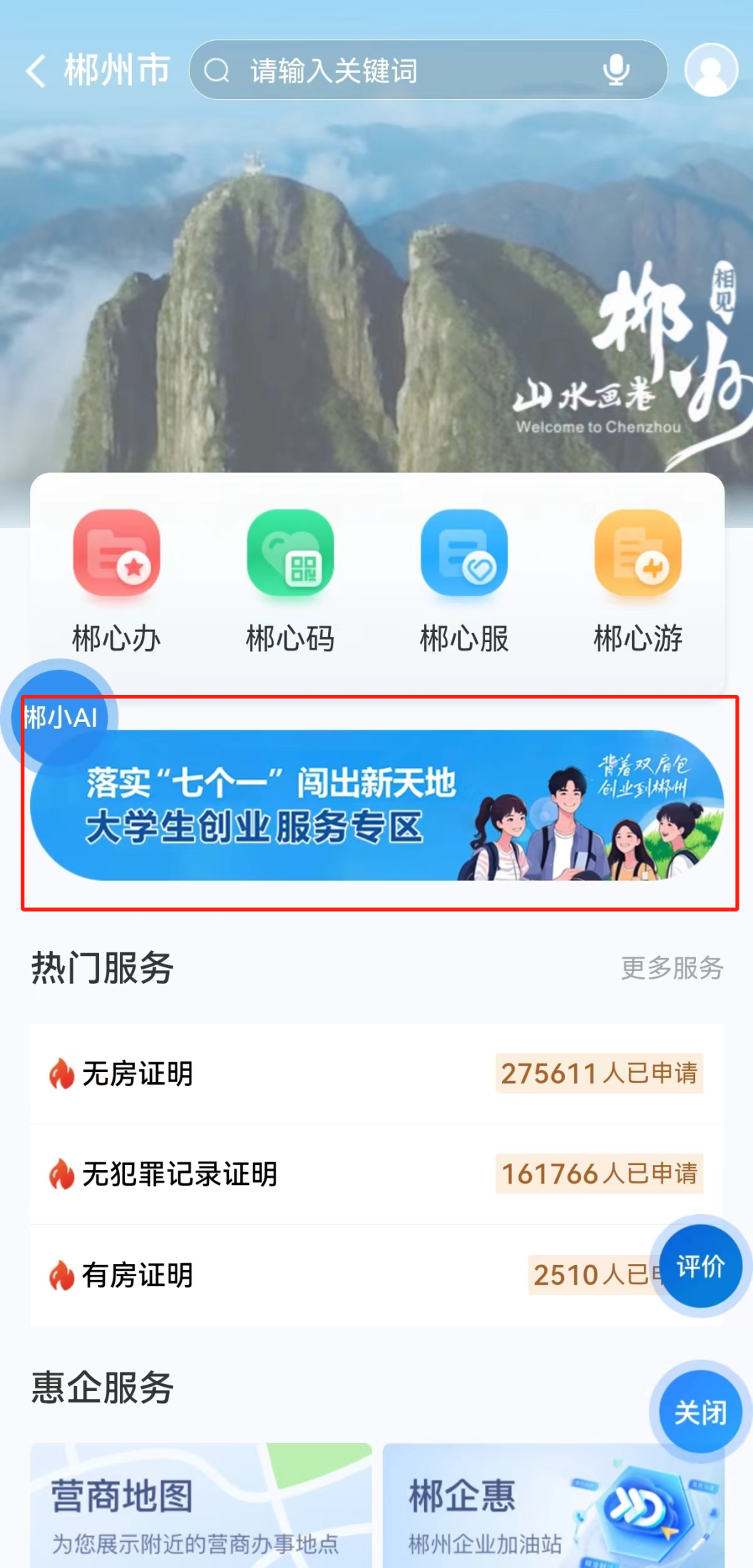Screen dimensions: 753x1568
Task: Launch 郴心服 service
Action: [x=464, y=579]
